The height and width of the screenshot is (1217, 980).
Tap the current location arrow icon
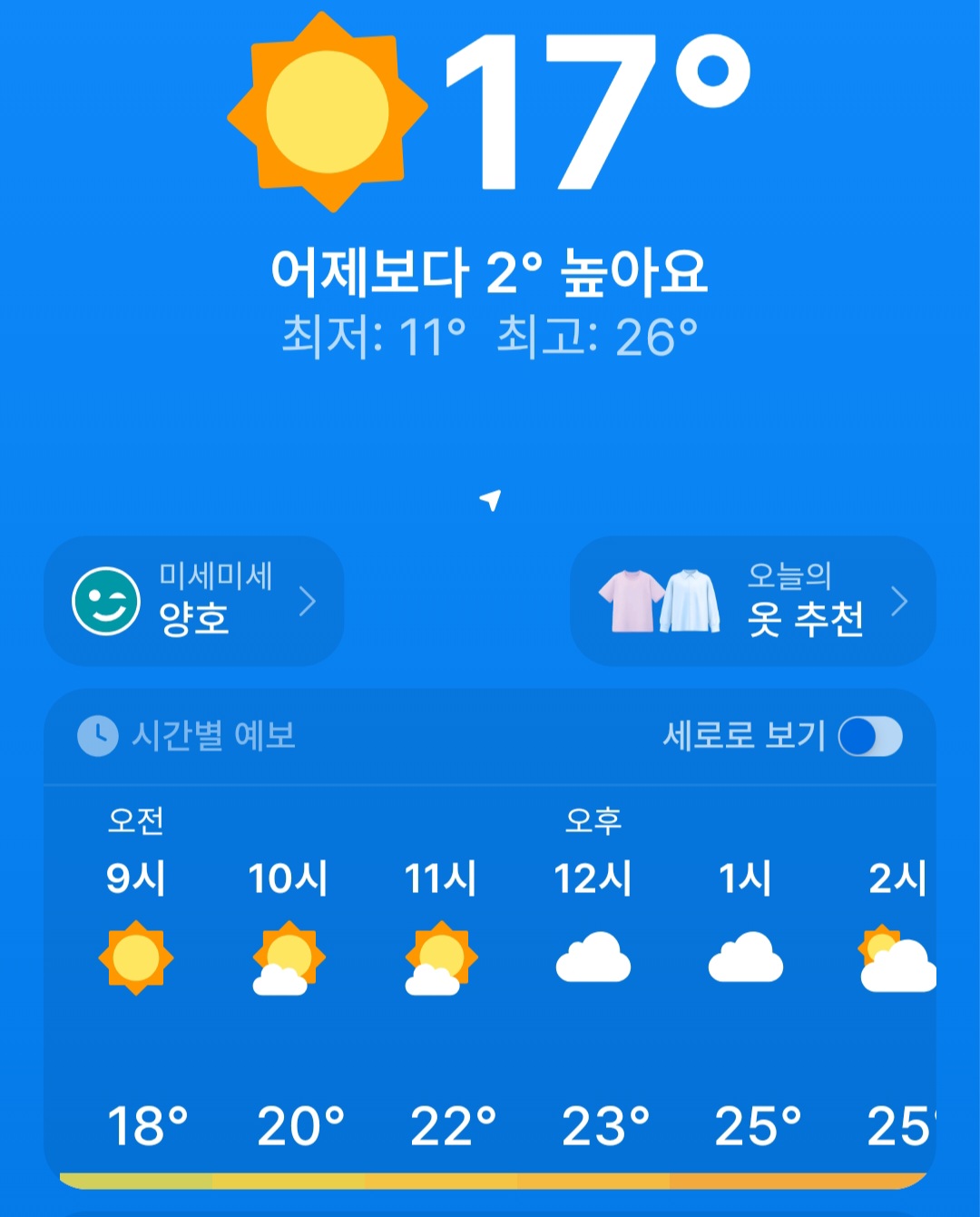[x=491, y=499]
